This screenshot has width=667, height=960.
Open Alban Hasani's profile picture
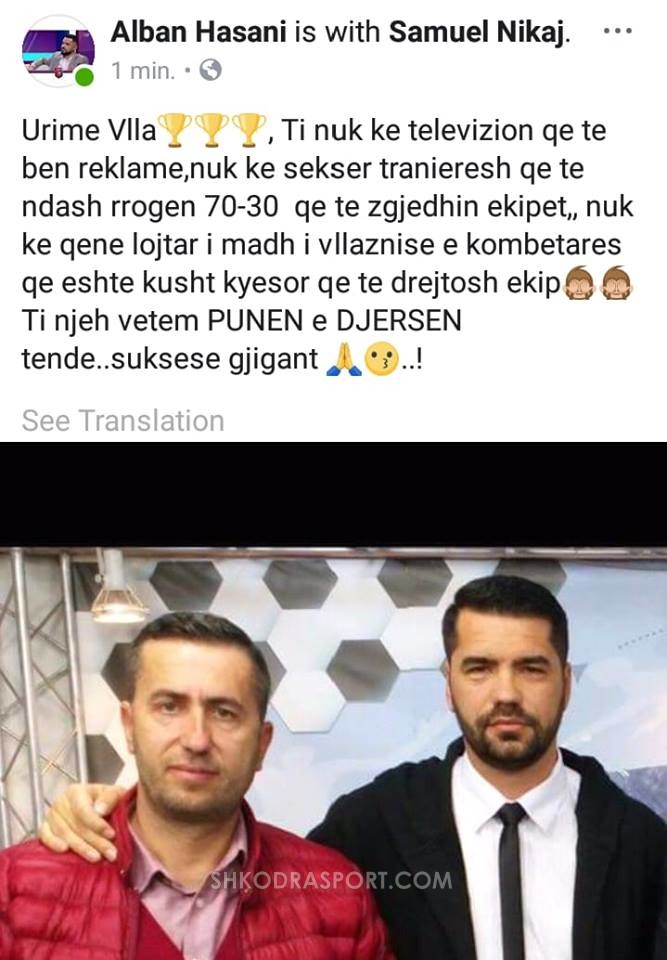point(58,50)
